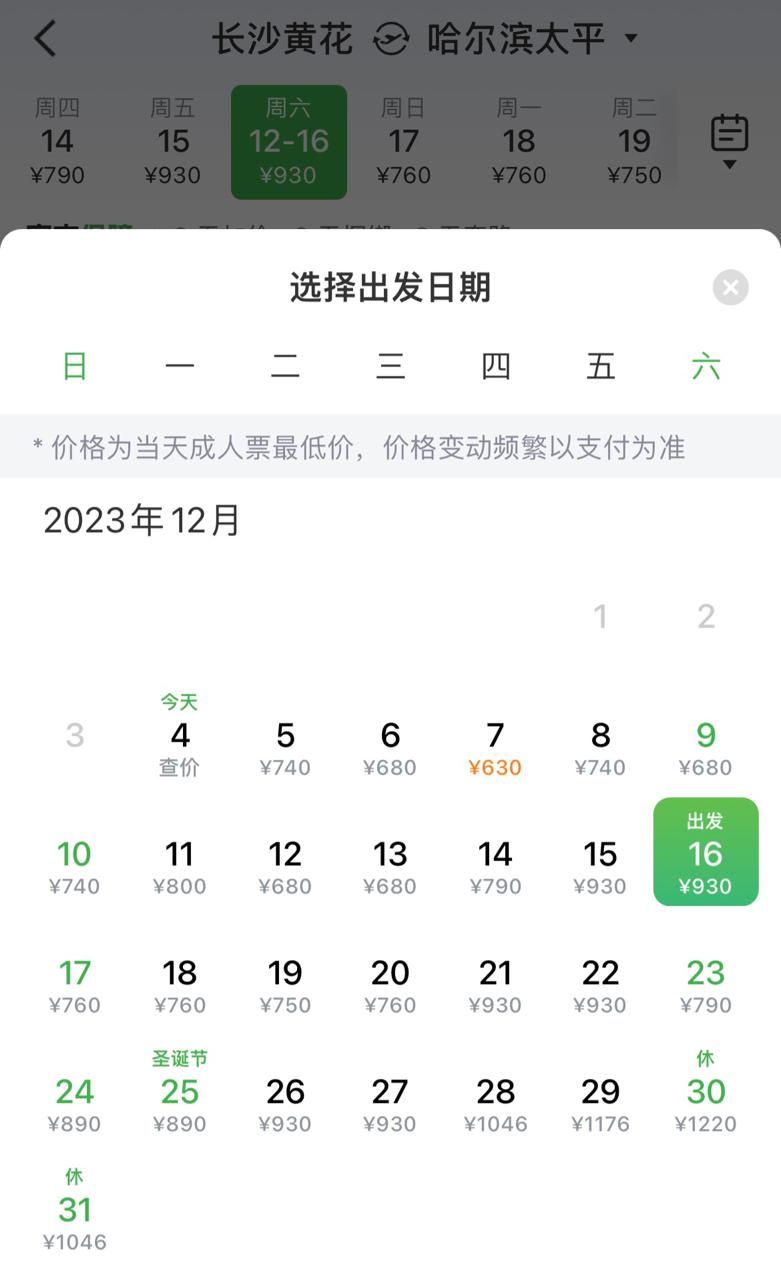Pick December 12 priced ¥680
Viewport: 781px width, 1280px height.
(x=285, y=867)
